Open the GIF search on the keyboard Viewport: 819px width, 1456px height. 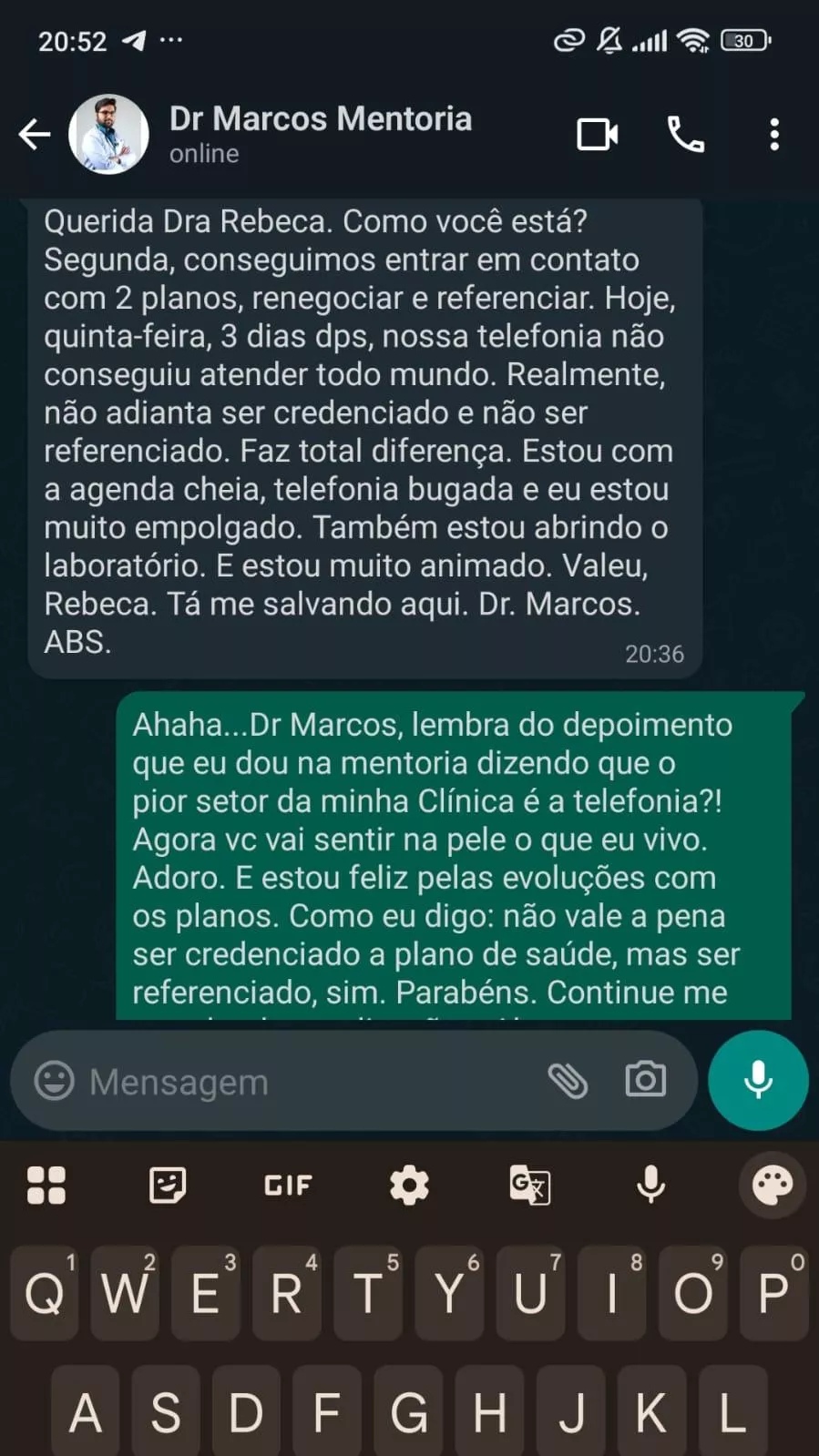point(288,1185)
